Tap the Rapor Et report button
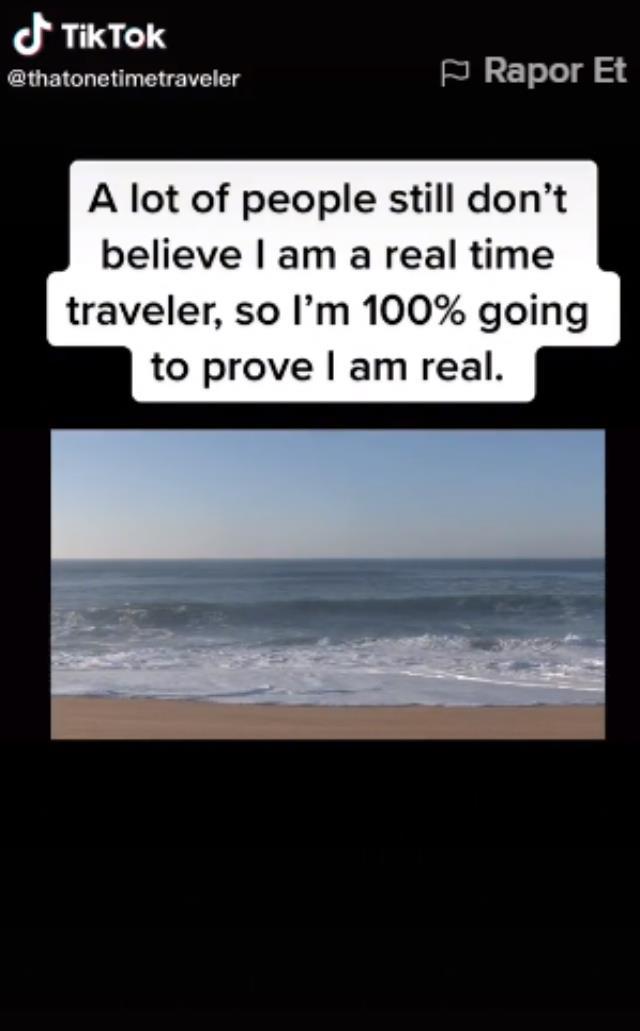 (x=535, y=71)
